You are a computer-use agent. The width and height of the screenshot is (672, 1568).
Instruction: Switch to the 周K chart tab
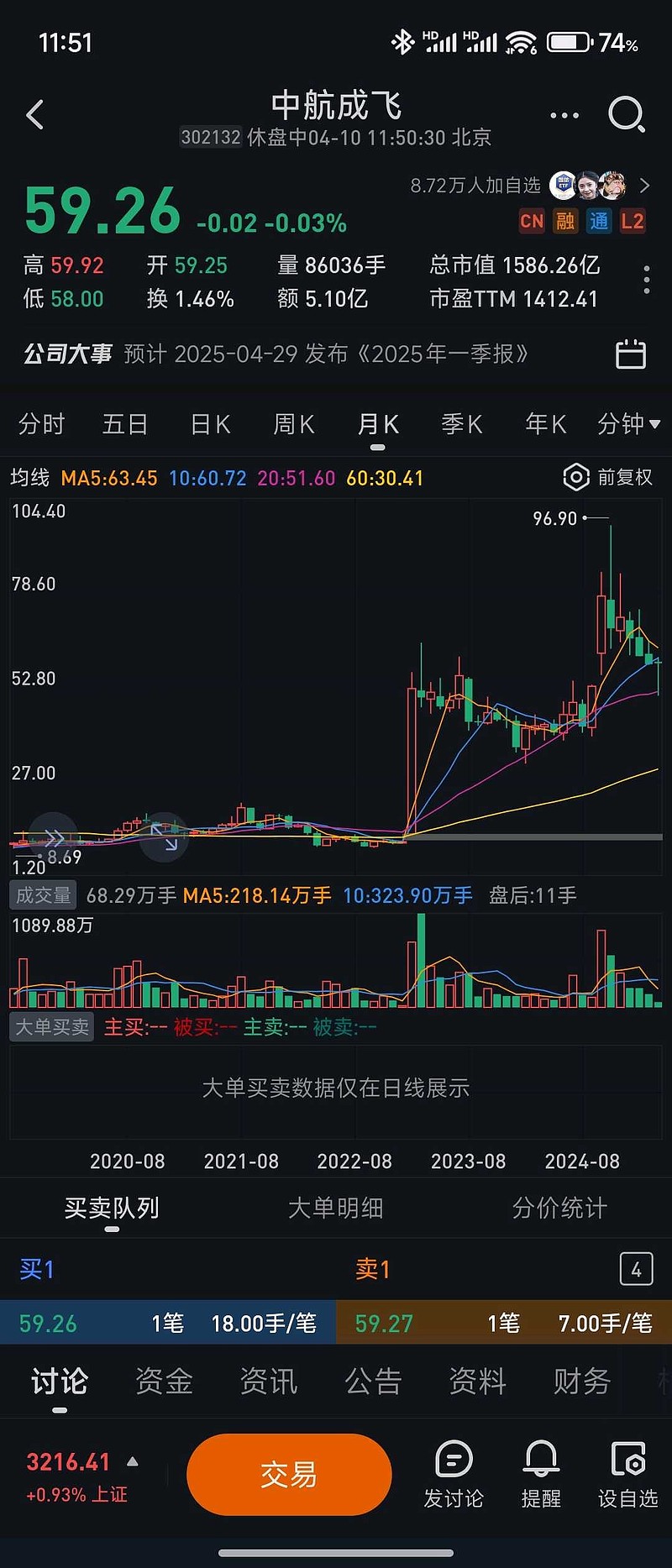(x=293, y=424)
